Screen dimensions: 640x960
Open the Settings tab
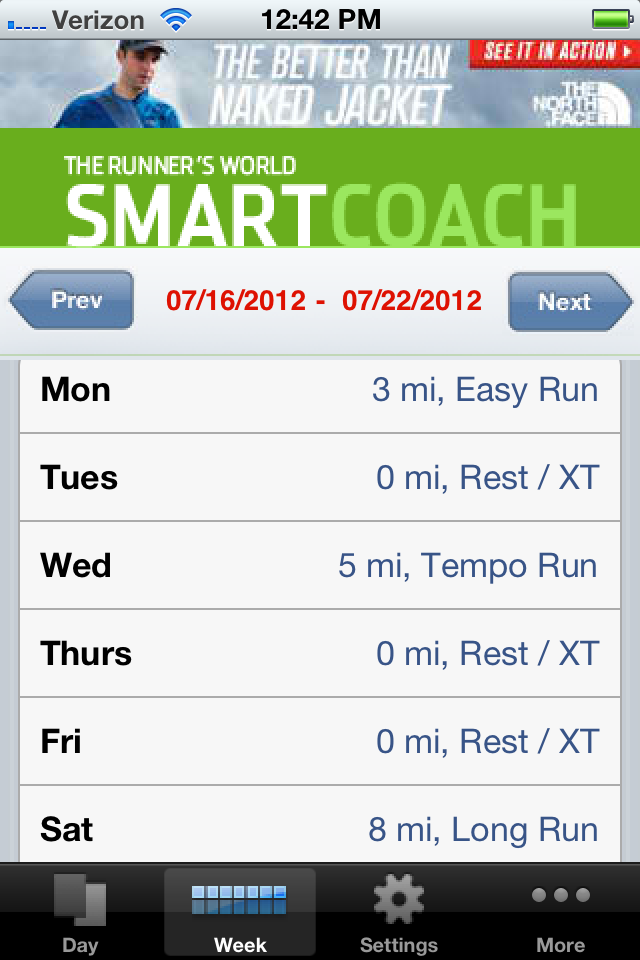point(399,912)
